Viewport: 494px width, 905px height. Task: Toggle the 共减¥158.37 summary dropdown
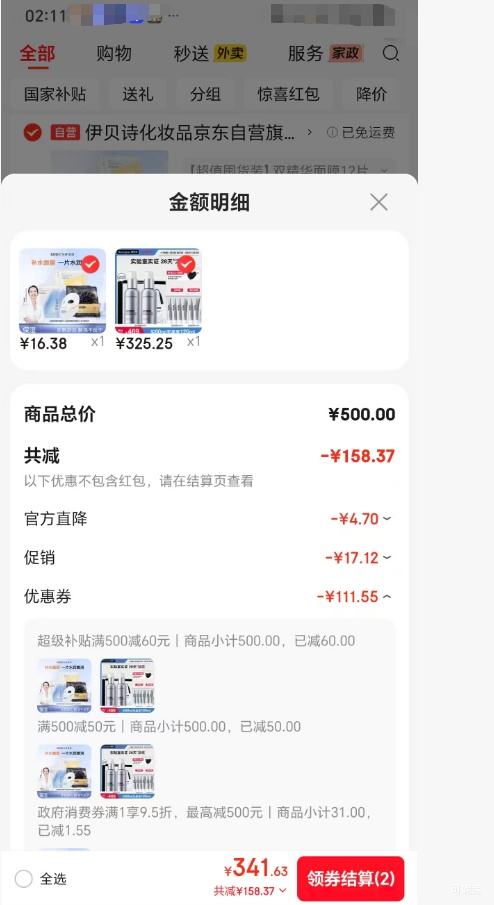[x=250, y=891]
